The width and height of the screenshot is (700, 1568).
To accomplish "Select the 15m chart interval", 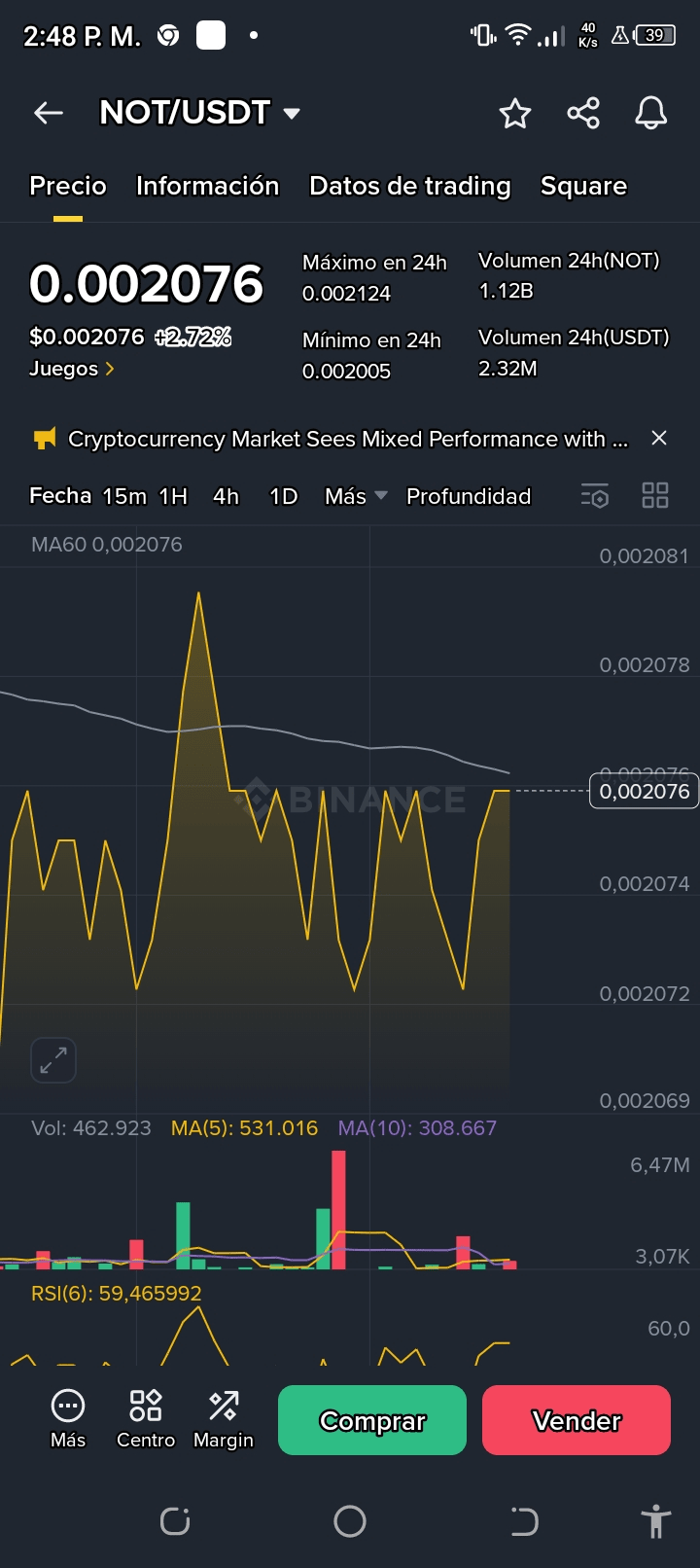I will (124, 496).
